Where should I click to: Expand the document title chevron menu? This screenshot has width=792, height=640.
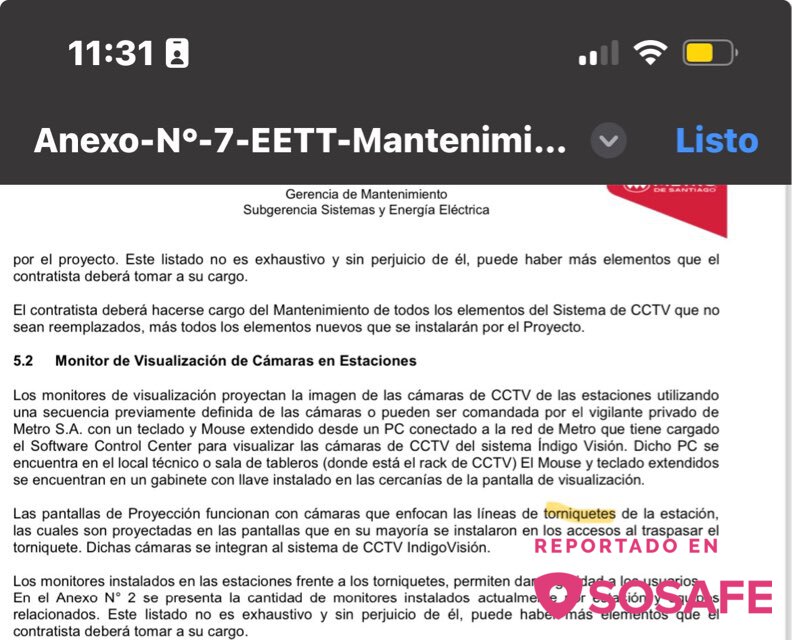point(608,141)
